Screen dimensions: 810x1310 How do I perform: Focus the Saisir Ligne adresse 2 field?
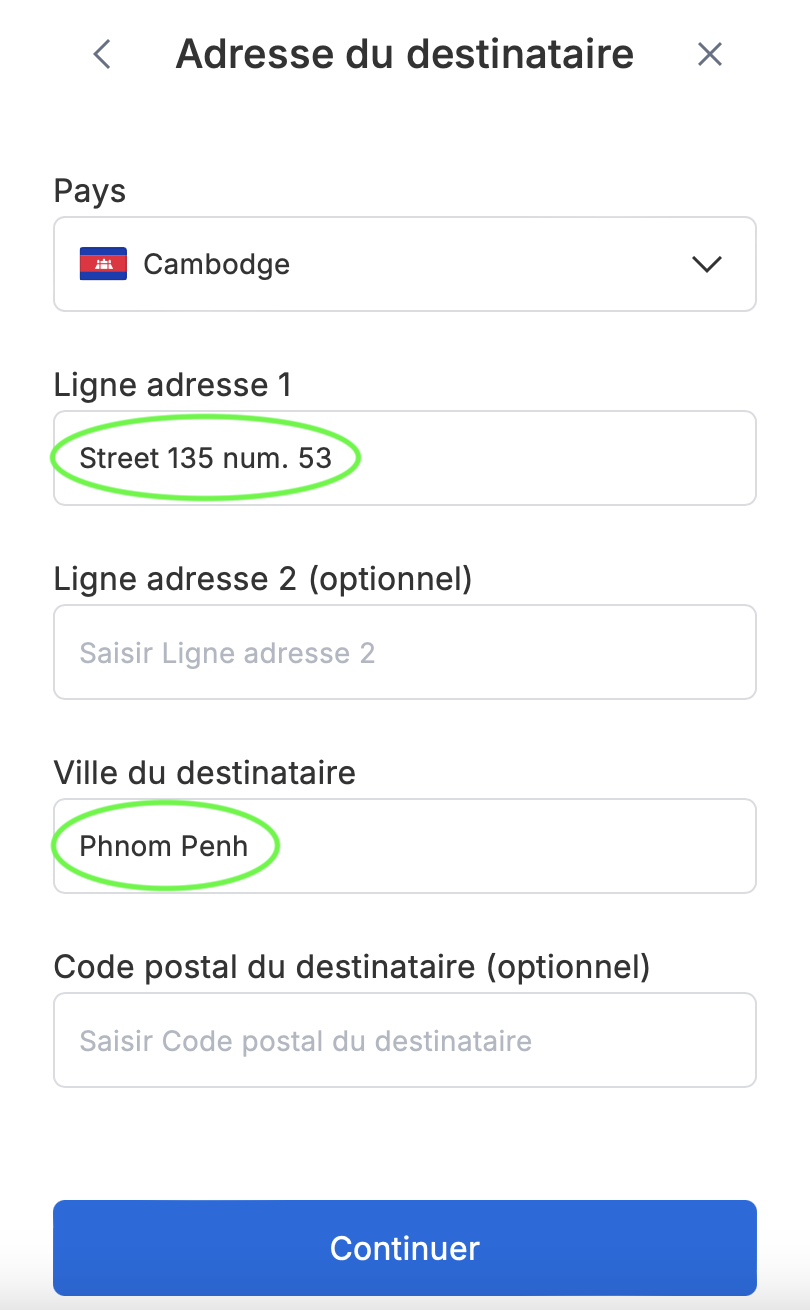click(405, 652)
